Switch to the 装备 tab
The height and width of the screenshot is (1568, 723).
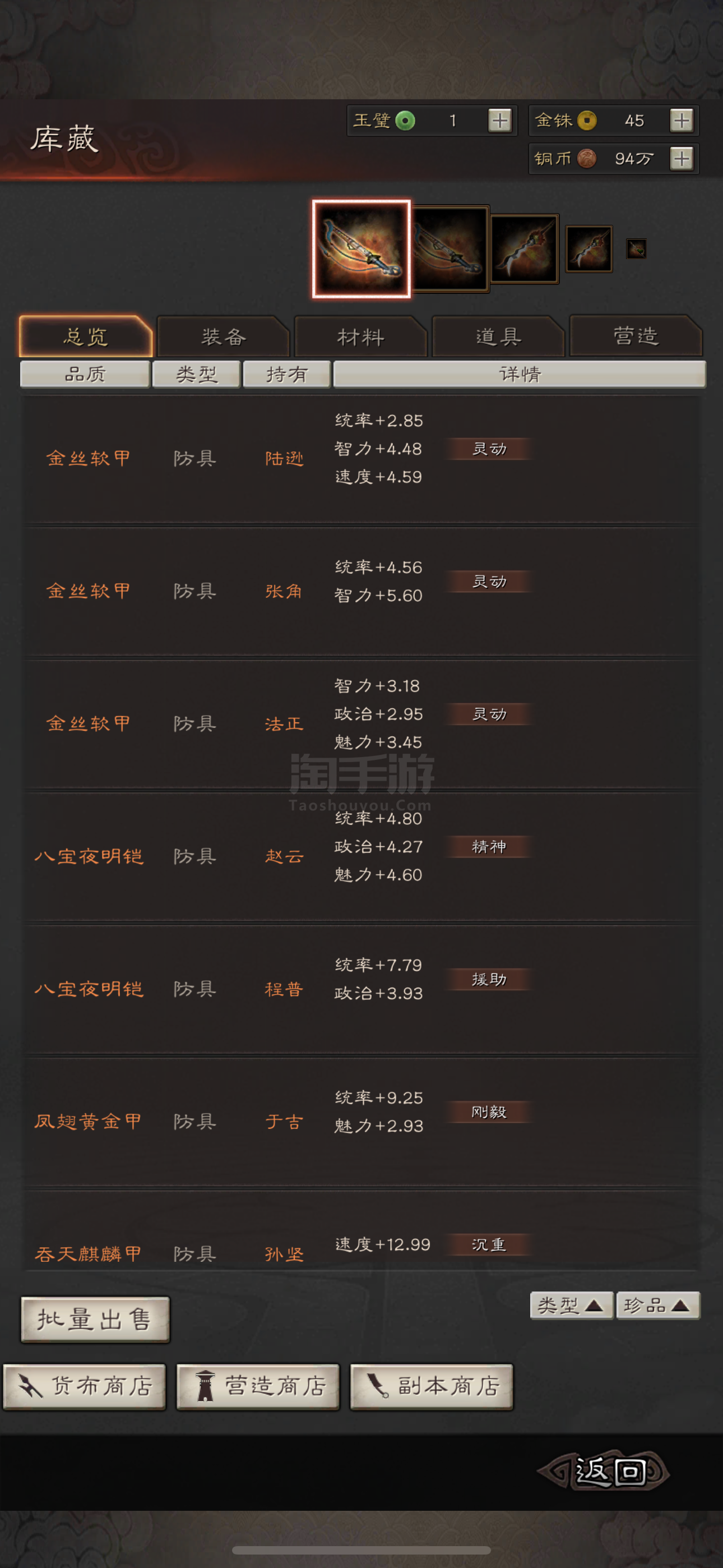[224, 336]
